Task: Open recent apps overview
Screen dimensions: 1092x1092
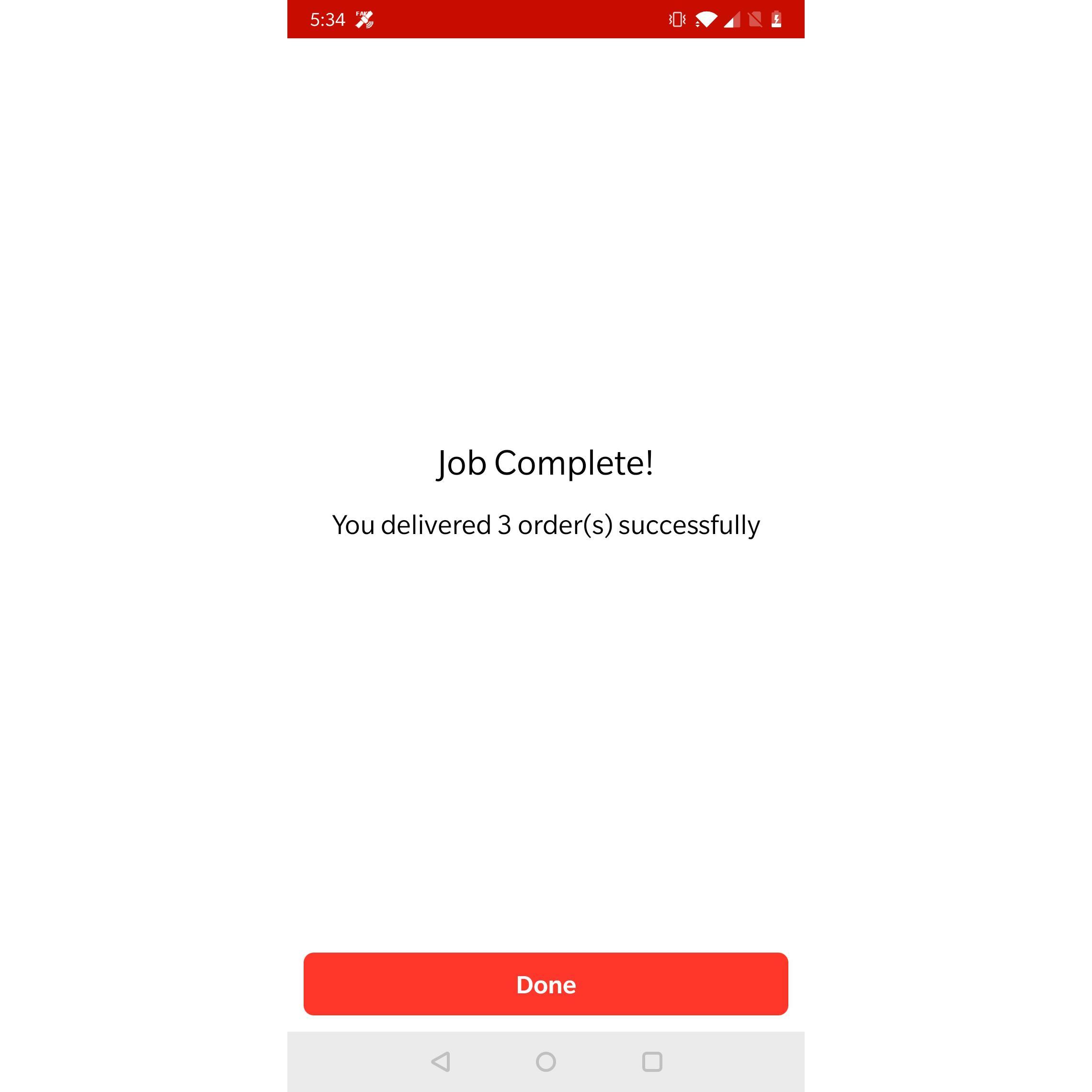Action: pos(652,1061)
